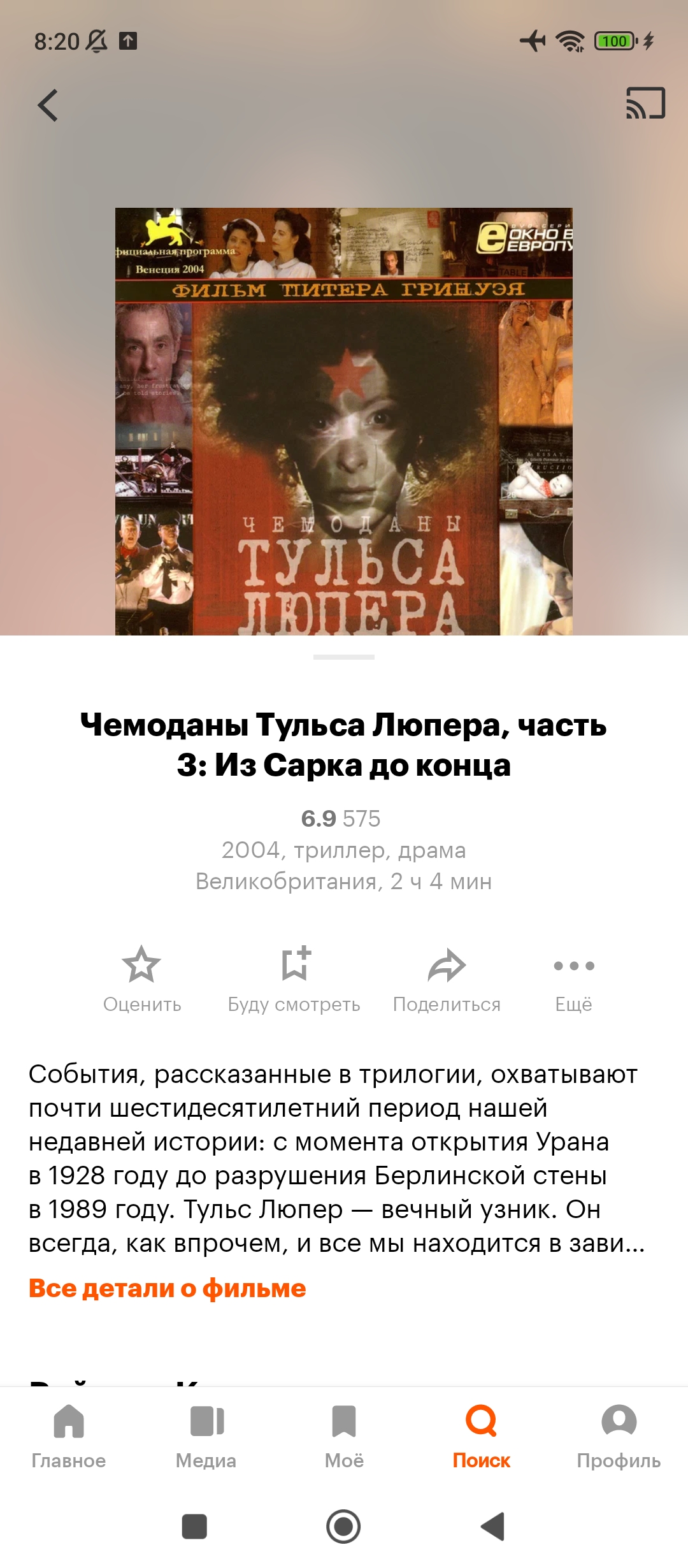Tap the system home button
This screenshot has height=1568, width=688.
point(343,1527)
